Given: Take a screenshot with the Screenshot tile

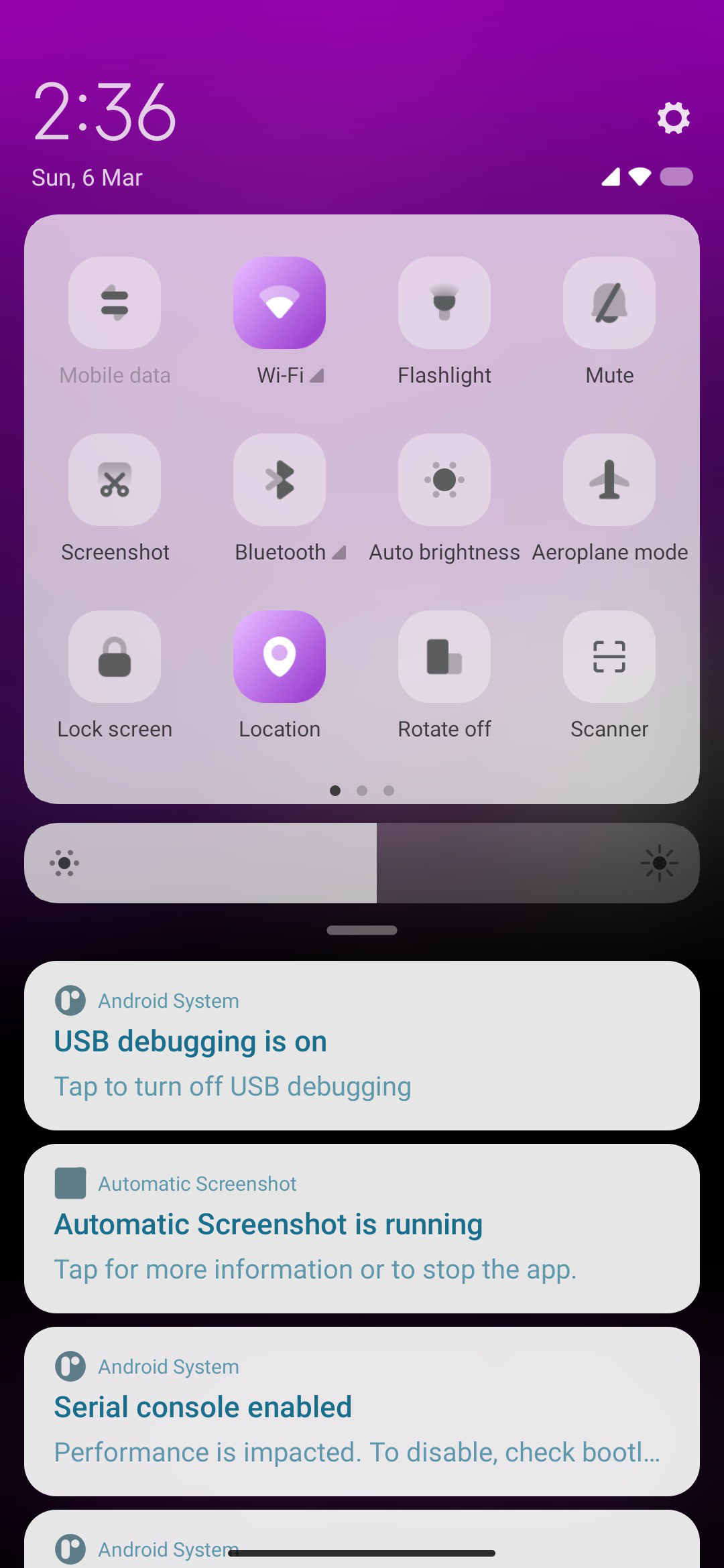Looking at the screenshot, I should (115, 480).
